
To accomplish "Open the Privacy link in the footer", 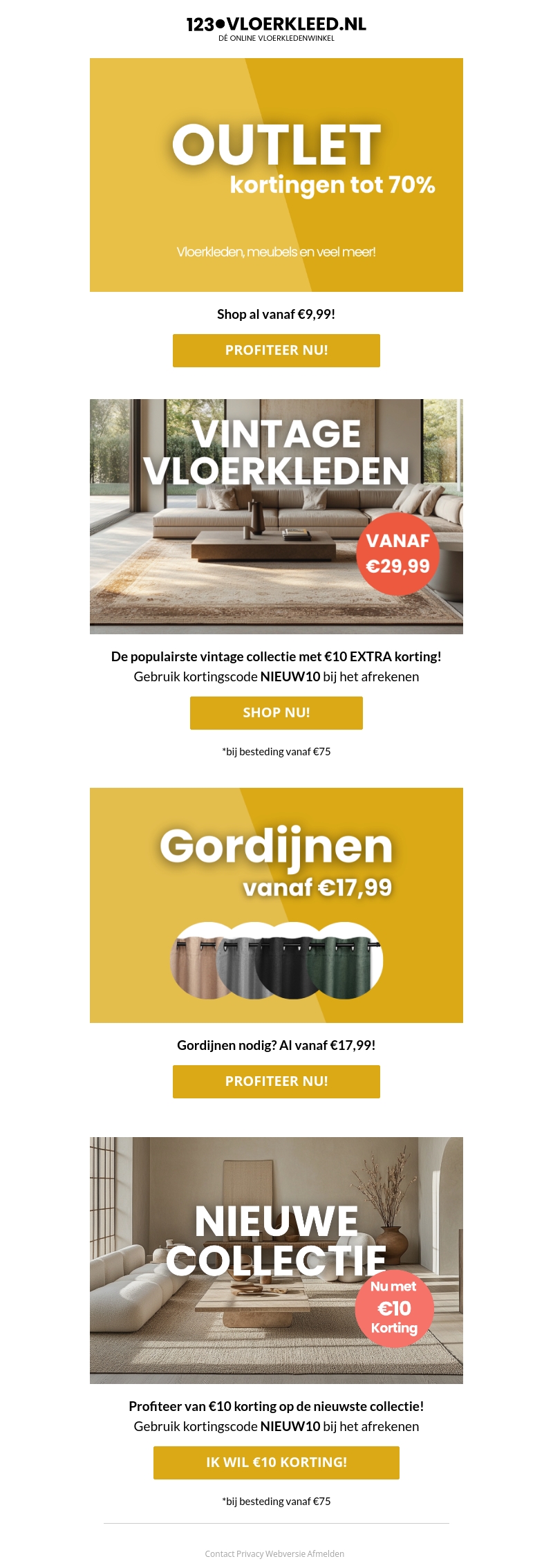I will pyautogui.click(x=250, y=1553).
